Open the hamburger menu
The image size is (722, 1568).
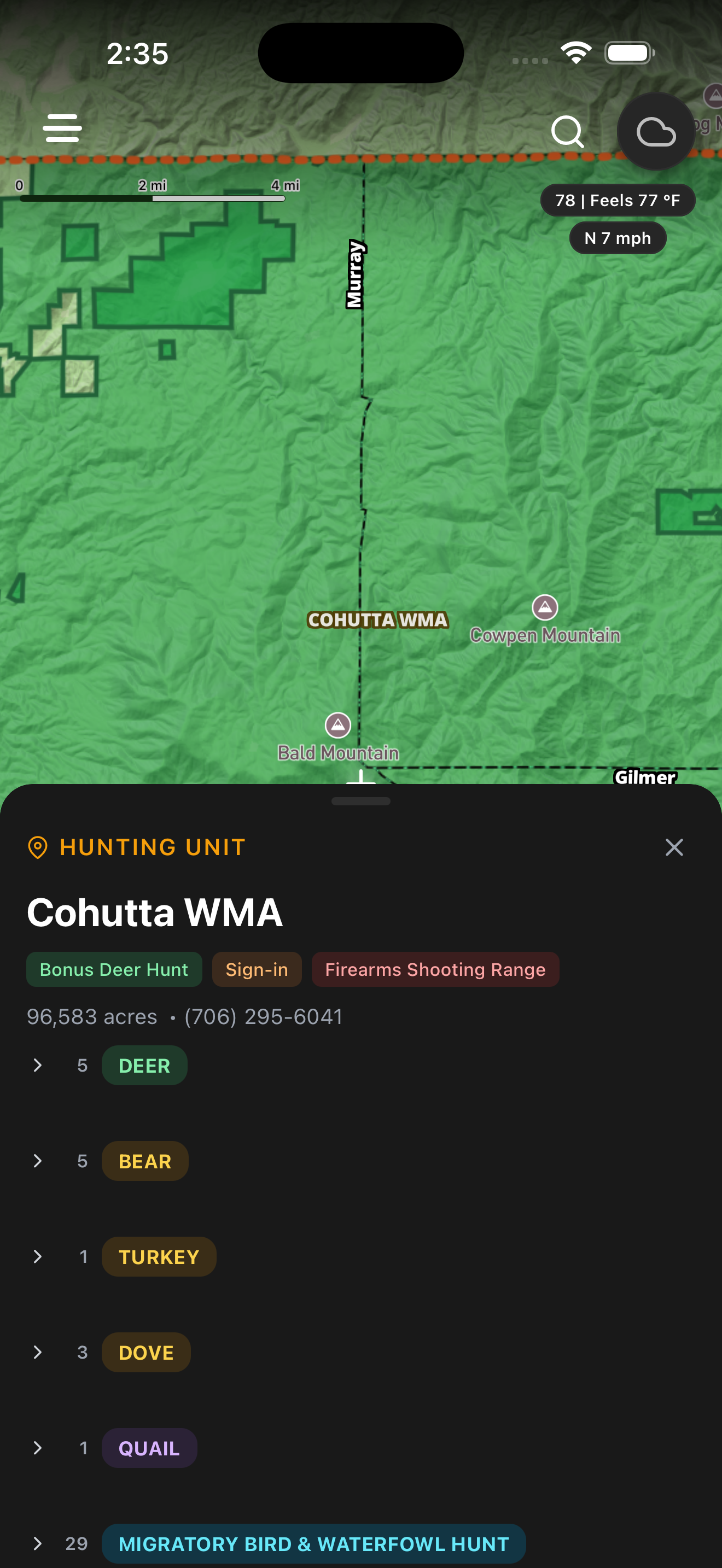tap(62, 128)
